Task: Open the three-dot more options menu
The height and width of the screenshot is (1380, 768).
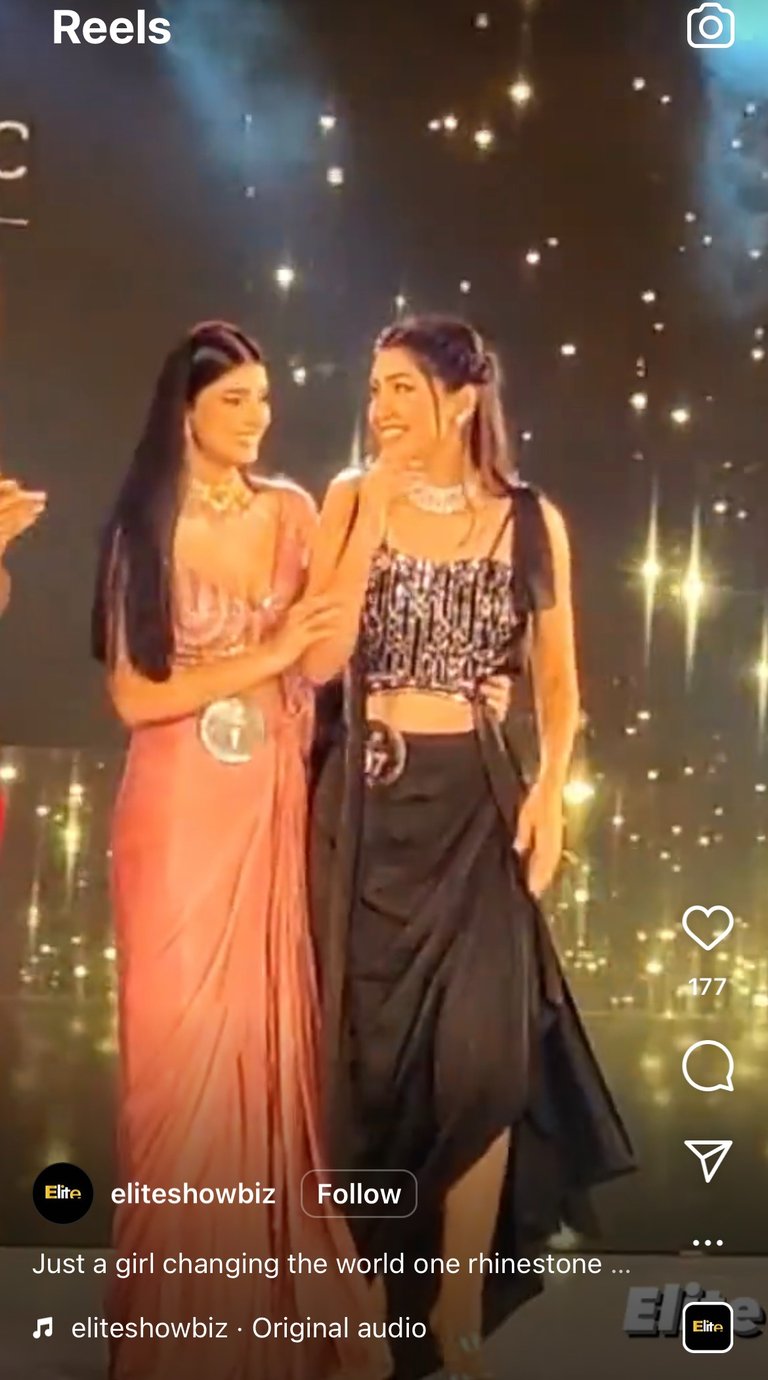Action: tap(707, 1243)
